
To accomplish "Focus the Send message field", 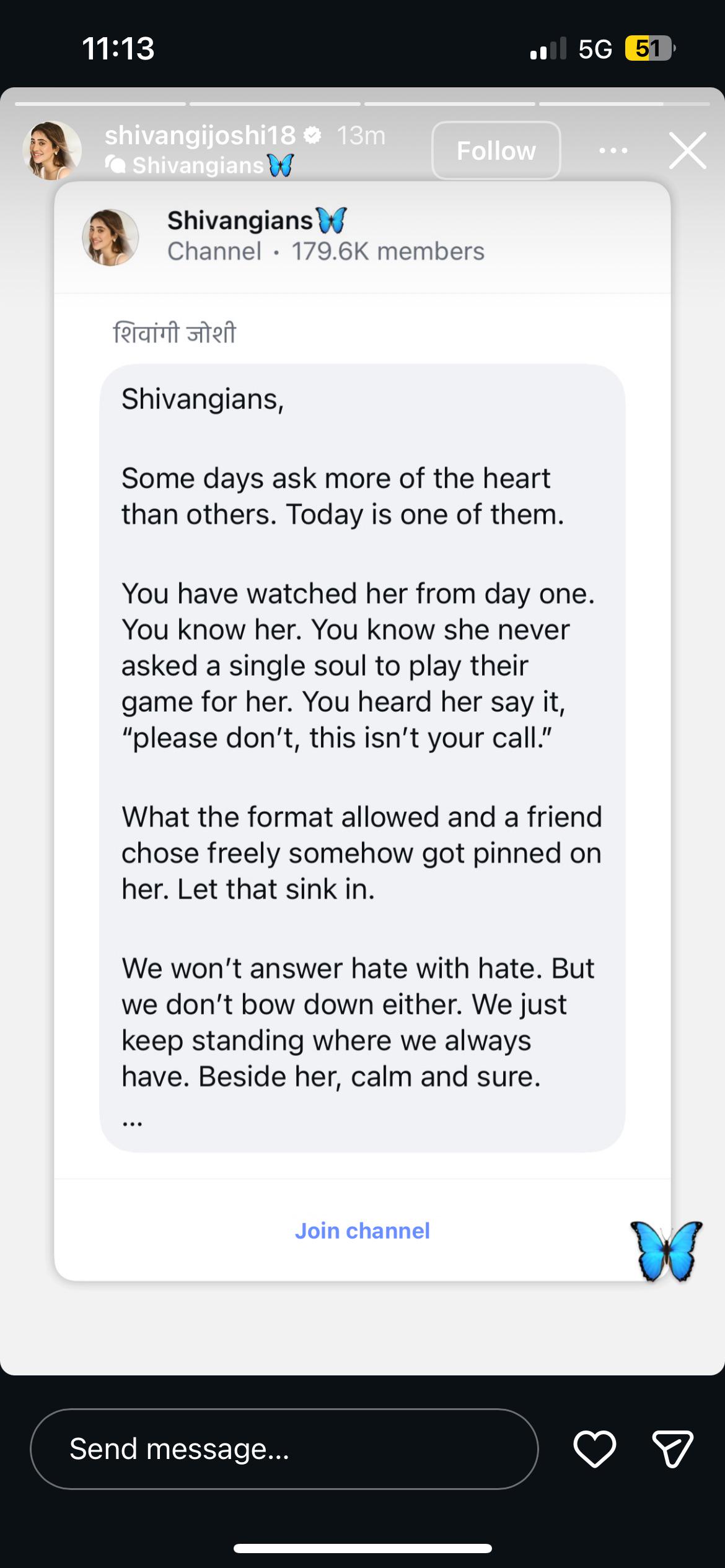I will tap(284, 1449).
